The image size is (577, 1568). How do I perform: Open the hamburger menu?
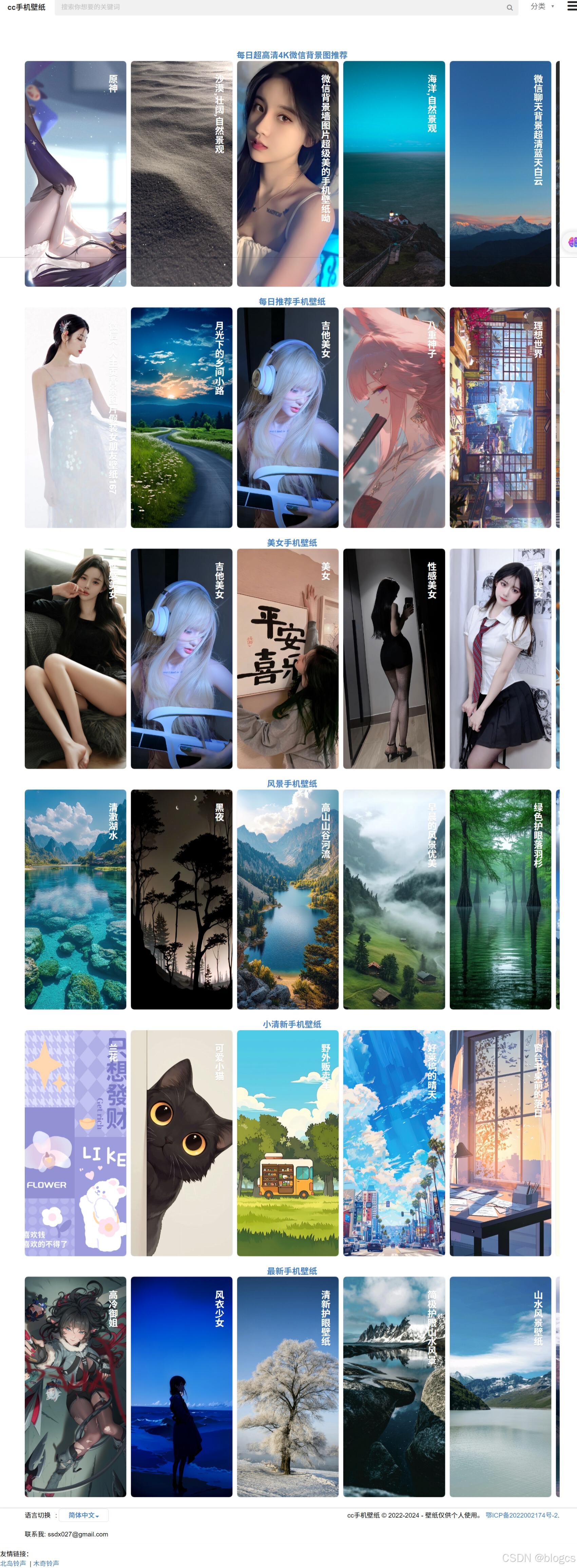572,7
